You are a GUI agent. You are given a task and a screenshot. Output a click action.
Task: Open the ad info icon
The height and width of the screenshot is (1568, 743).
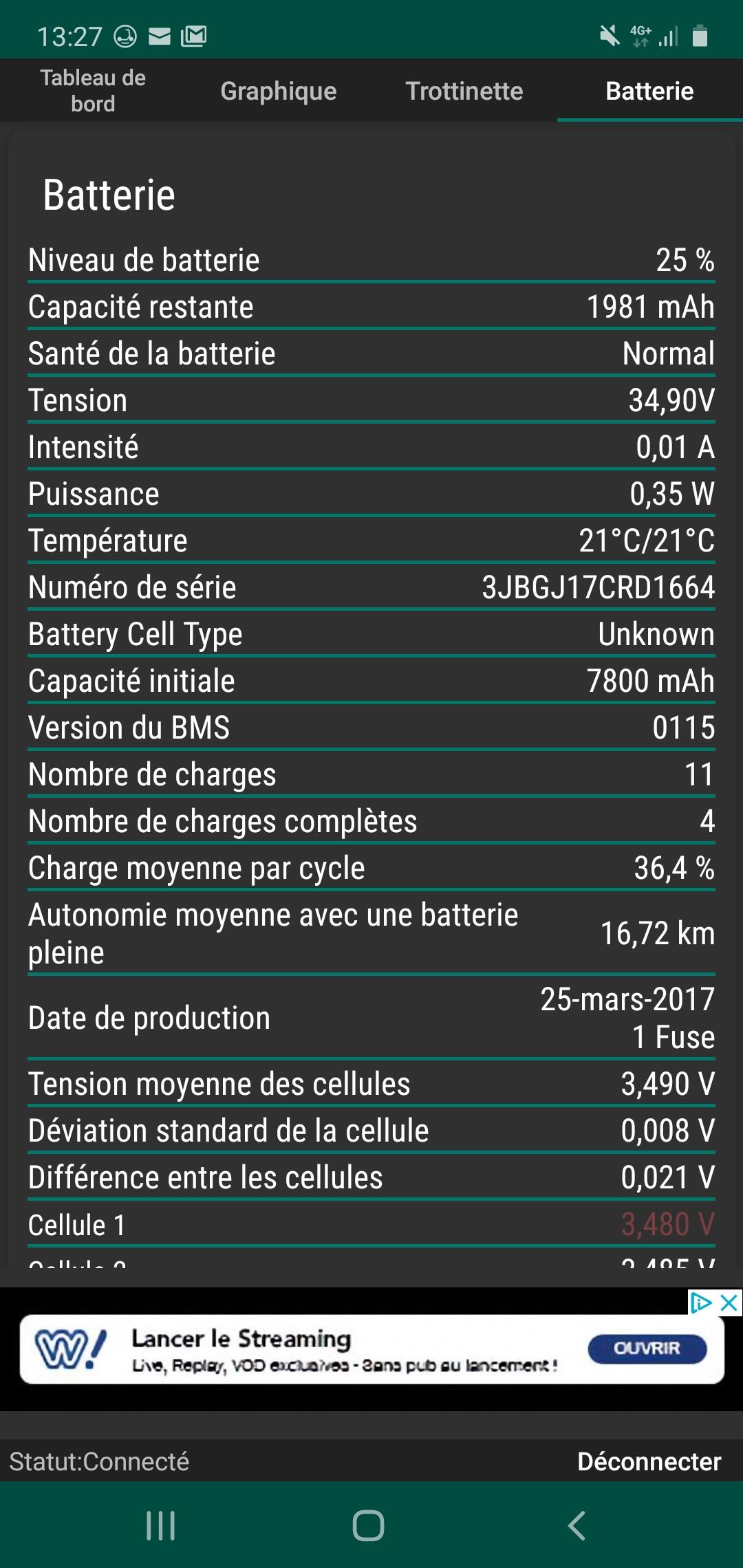[702, 1303]
